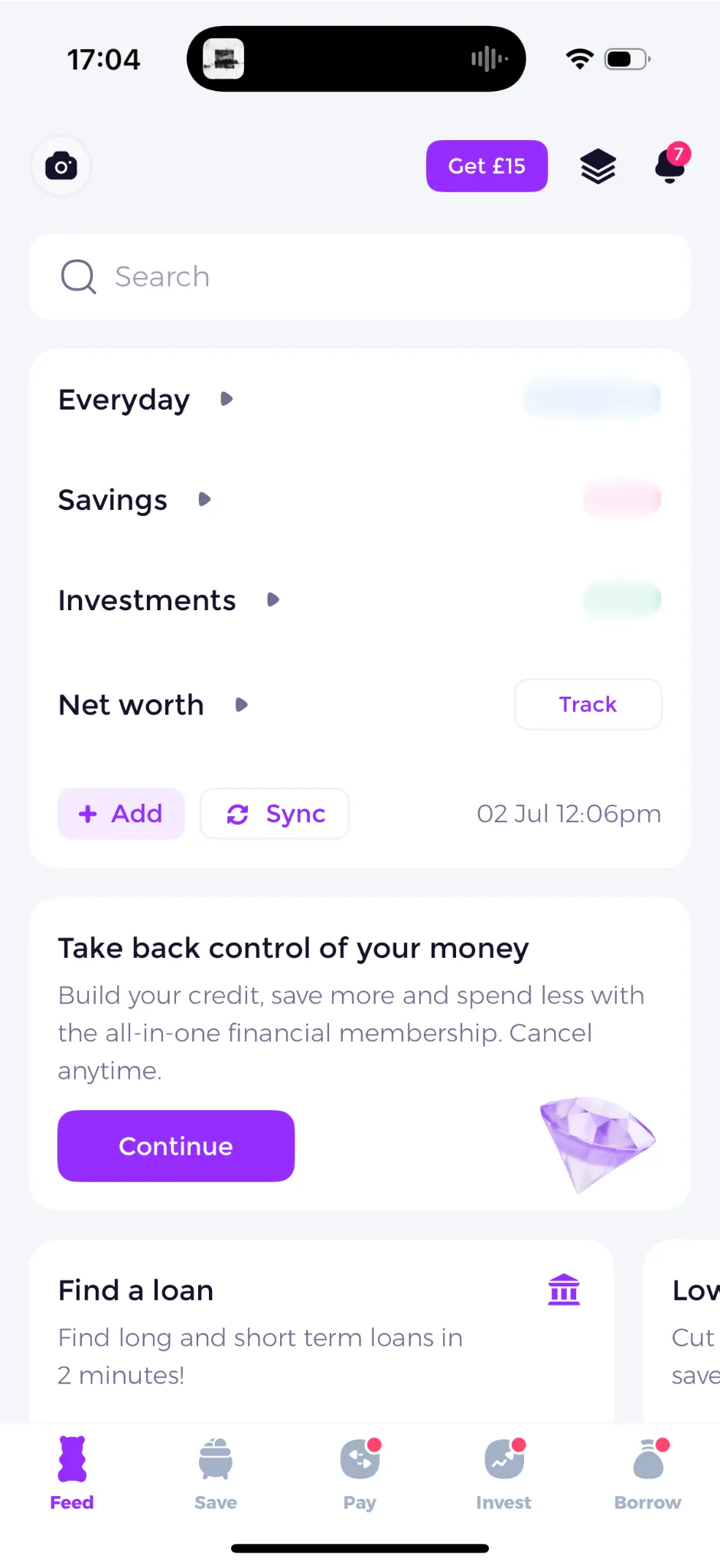Switch to the Save tab
Screen dimensions: 720x1568
[216, 1474]
